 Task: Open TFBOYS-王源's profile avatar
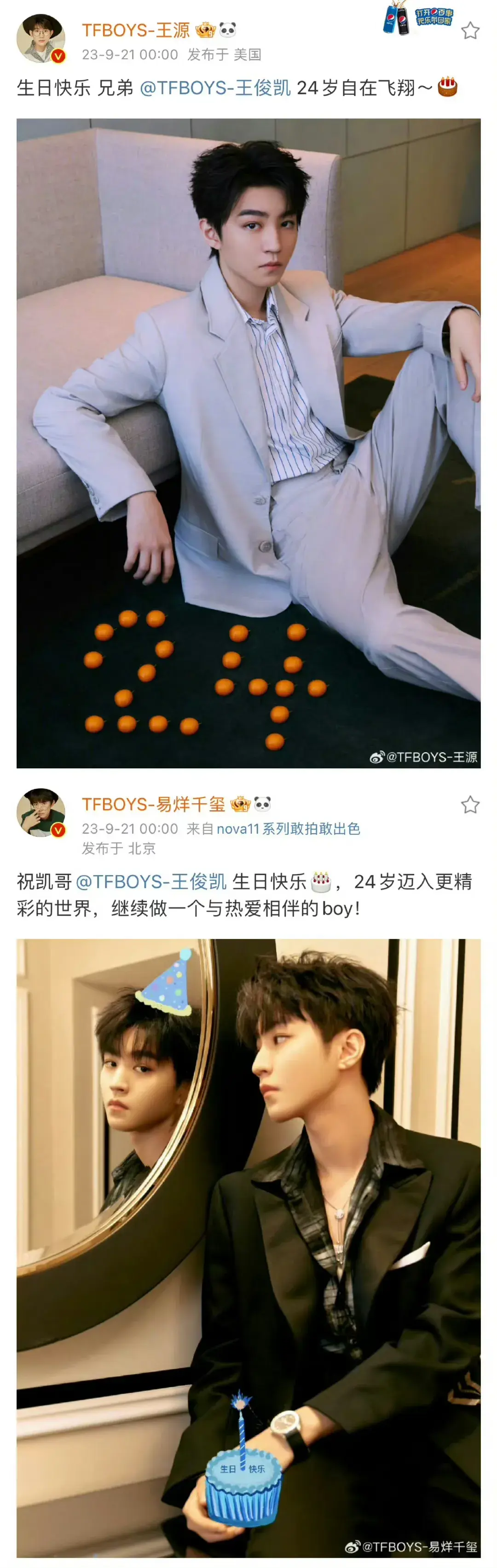point(40,38)
